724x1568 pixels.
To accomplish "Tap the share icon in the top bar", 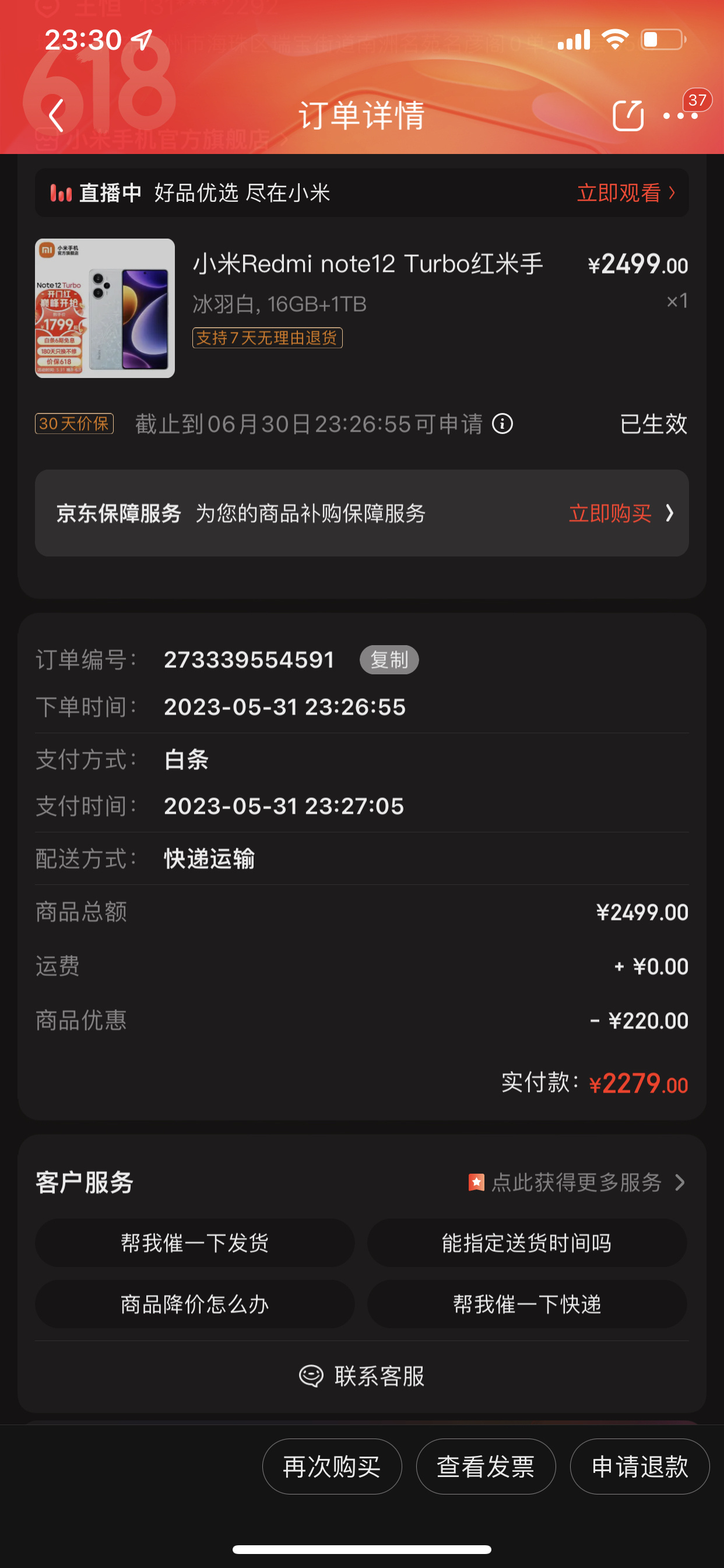I will pos(629,116).
